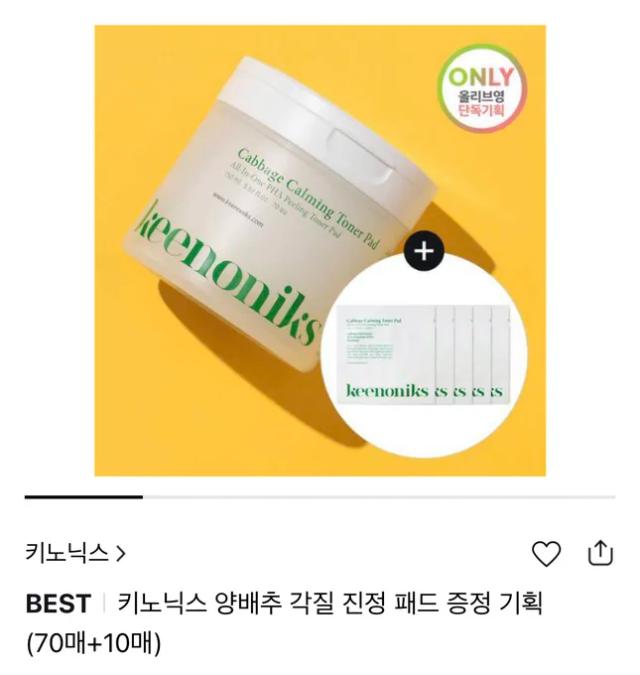Viewport: 640px width, 675px height.
Task: Share this product
Action: [x=598, y=552]
